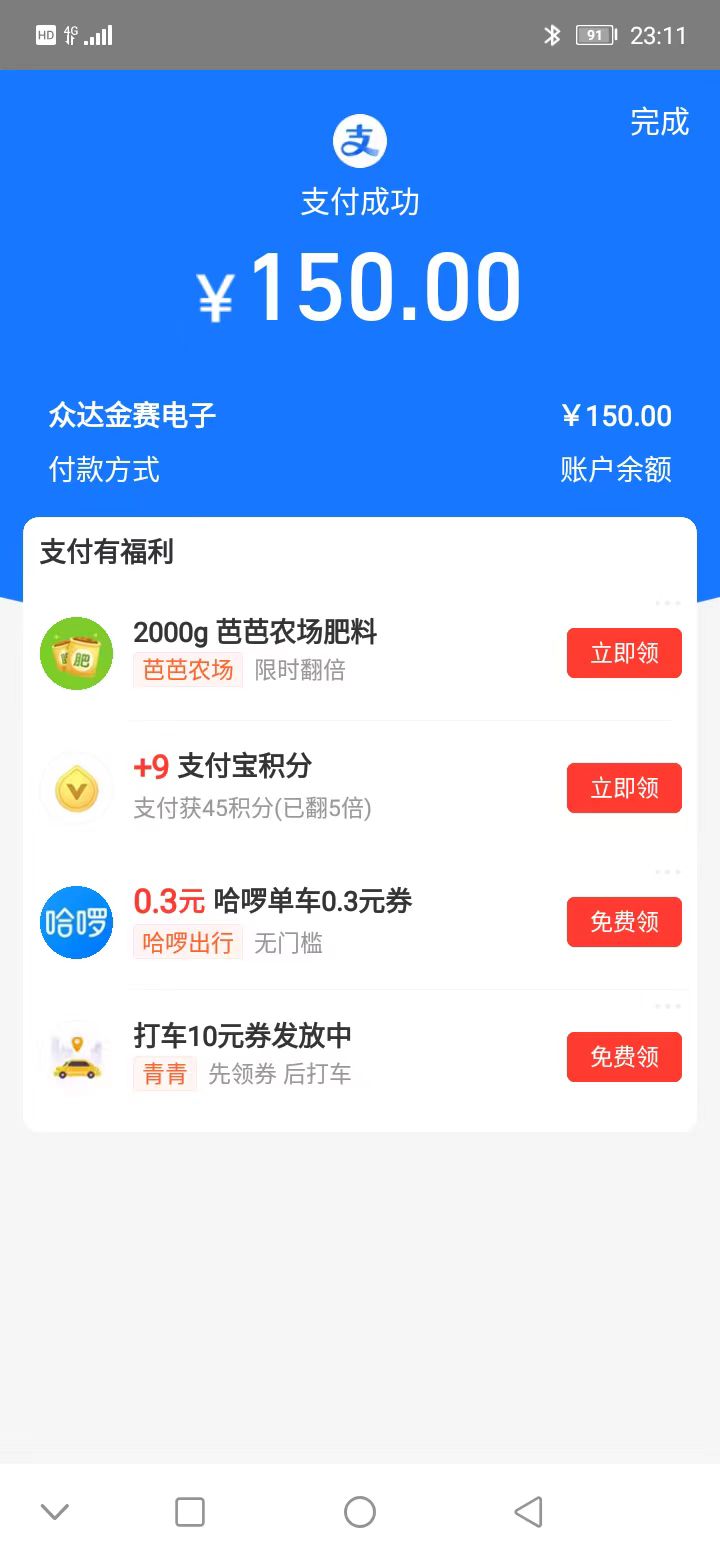Hide the navigation bar with the down arrow

pyautogui.click(x=55, y=1512)
